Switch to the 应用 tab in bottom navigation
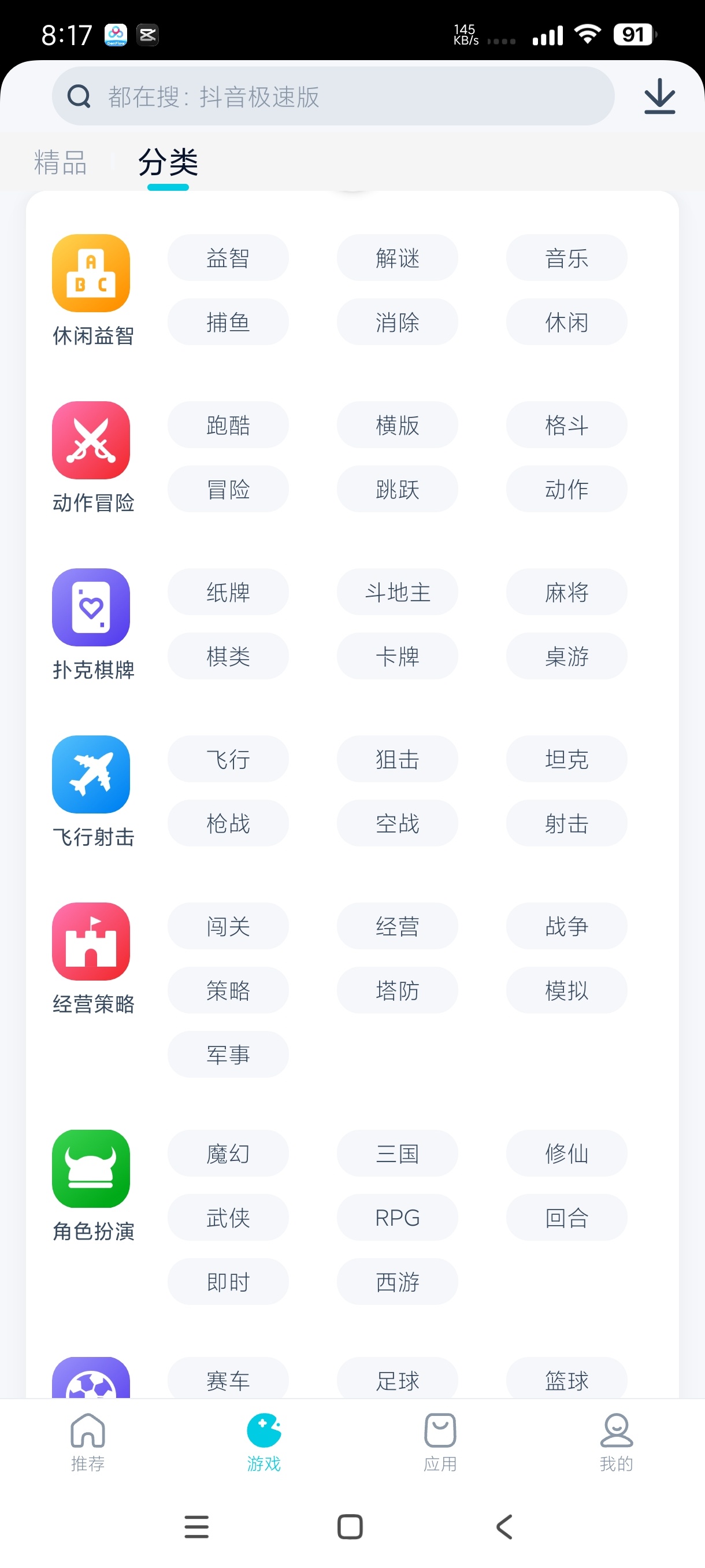This screenshot has height=1568, width=705. tap(440, 1448)
